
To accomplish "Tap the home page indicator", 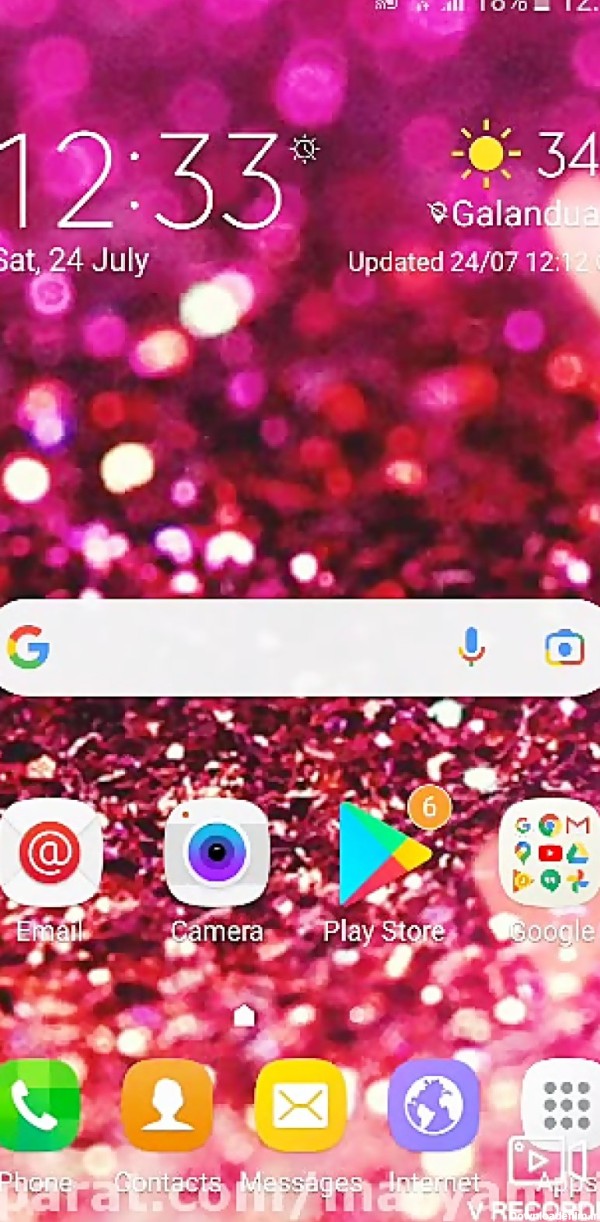I will click(243, 1016).
